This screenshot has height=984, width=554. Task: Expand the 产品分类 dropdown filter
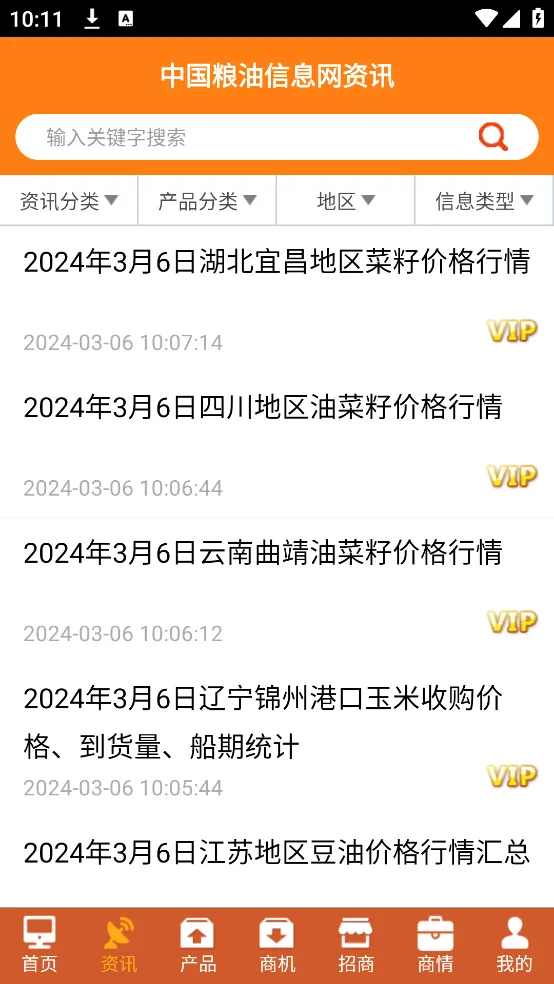[x=207, y=201]
